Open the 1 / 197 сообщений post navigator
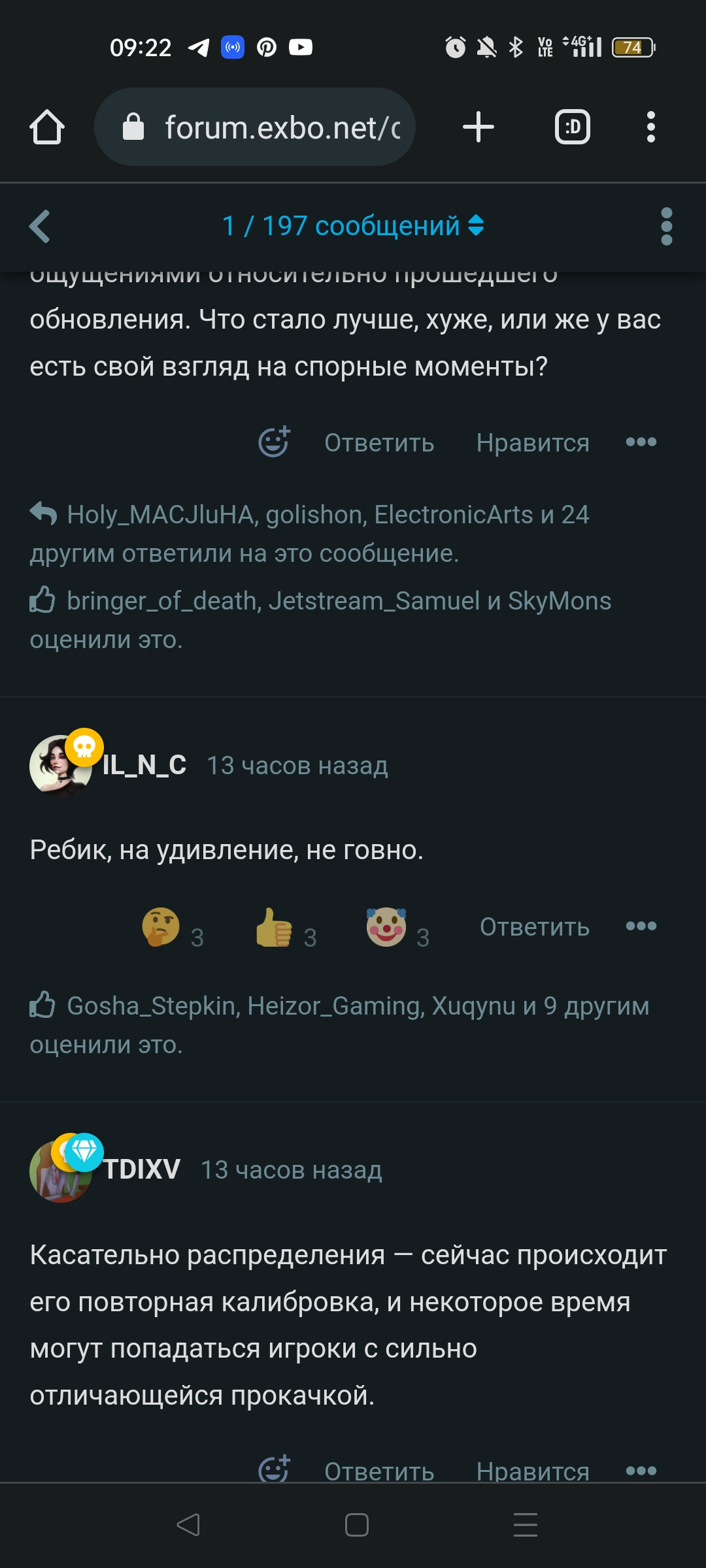Screen dimensions: 706x1568 pos(353,226)
